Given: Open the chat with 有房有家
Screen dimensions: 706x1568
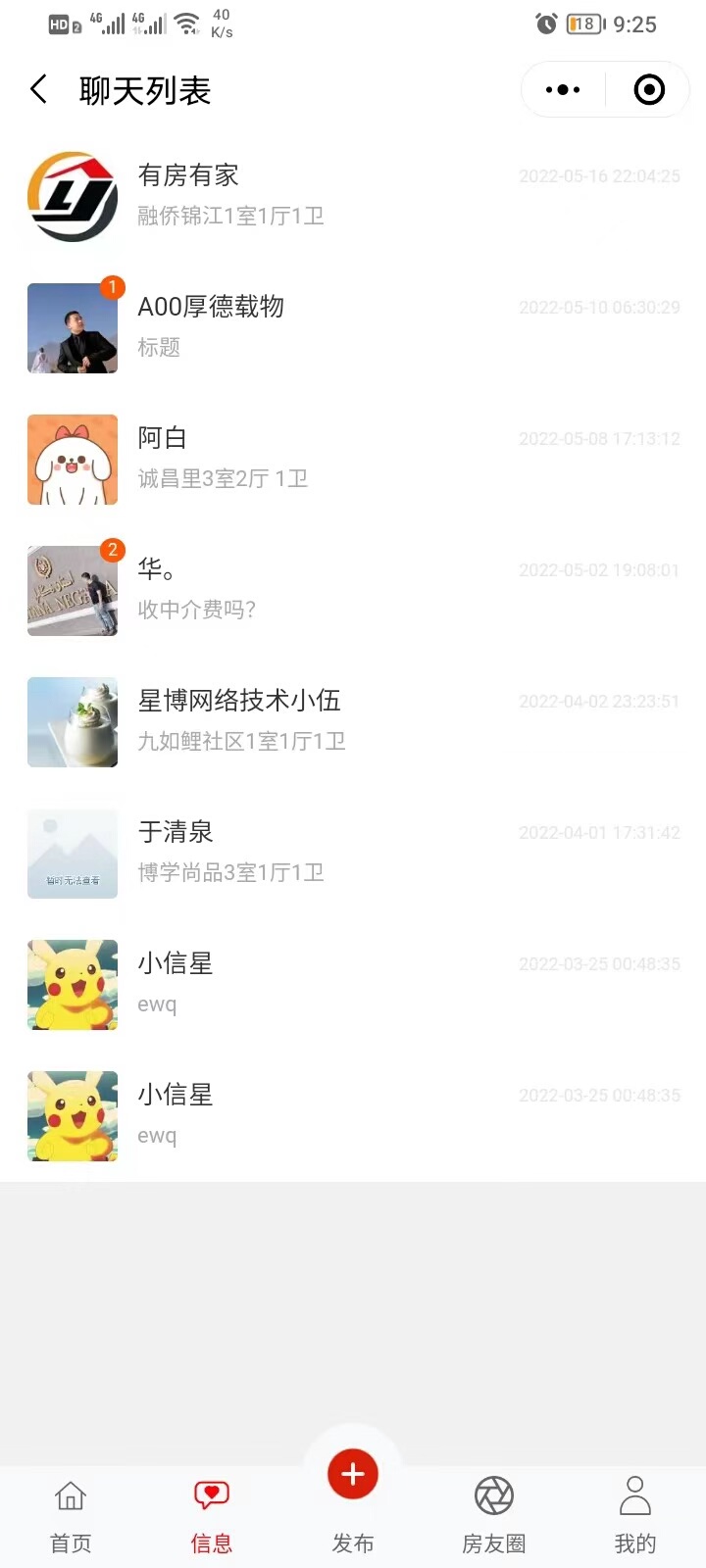Looking at the screenshot, I should click(x=353, y=196).
